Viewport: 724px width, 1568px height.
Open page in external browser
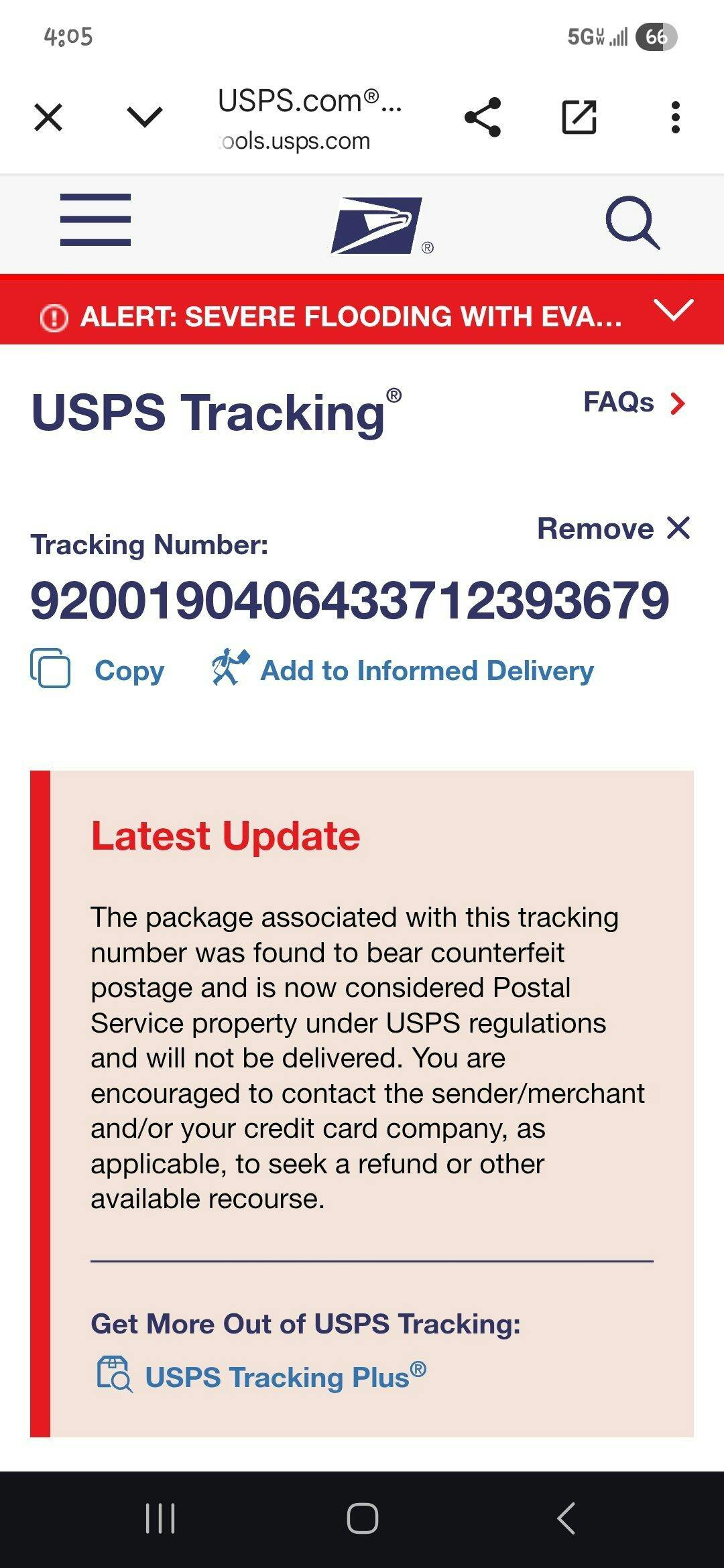point(579,117)
